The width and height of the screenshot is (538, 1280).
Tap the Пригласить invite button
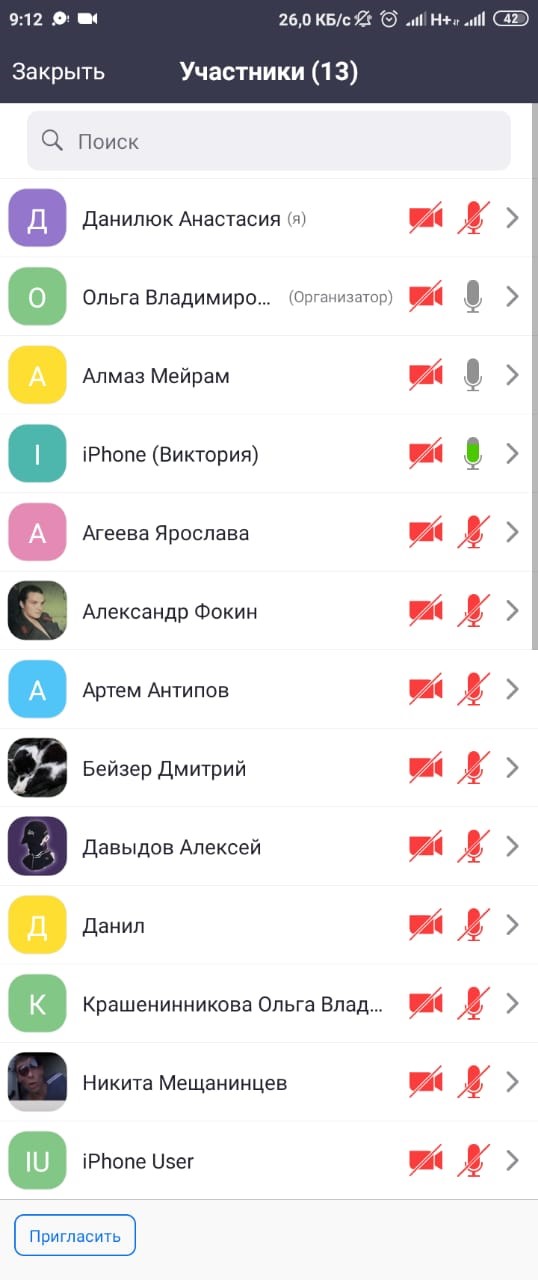[x=75, y=1235]
